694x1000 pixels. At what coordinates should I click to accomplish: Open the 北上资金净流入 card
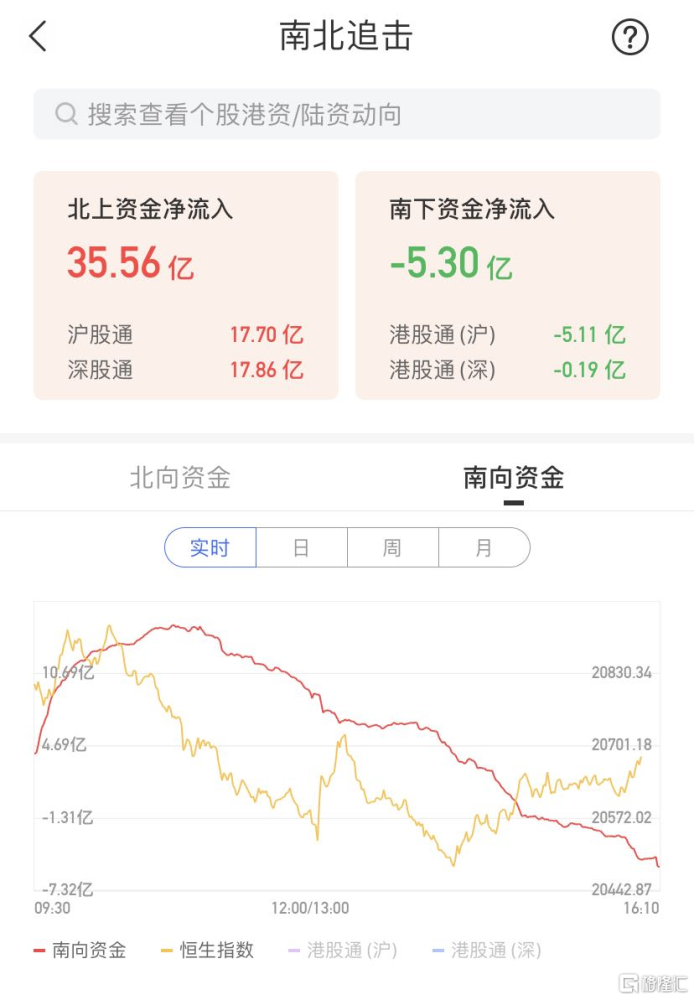186,285
